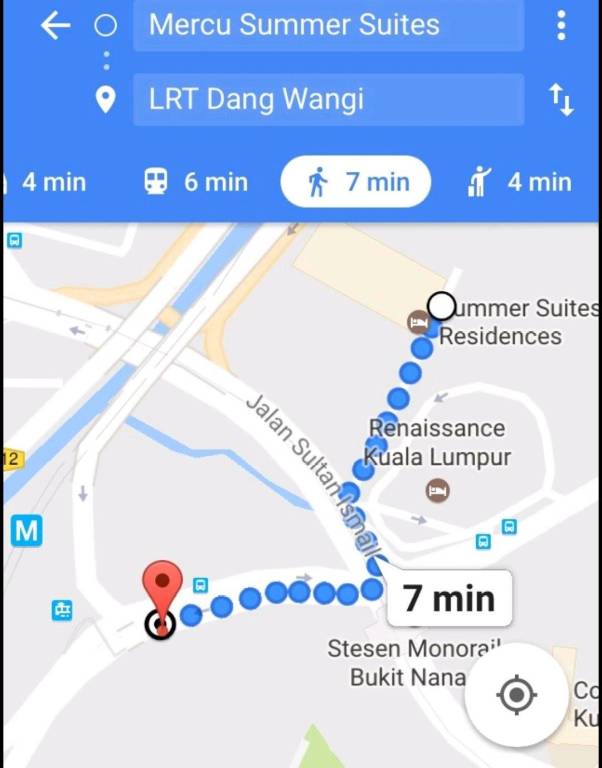
Task: Go back from the directions screen
Action: [55, 26]
